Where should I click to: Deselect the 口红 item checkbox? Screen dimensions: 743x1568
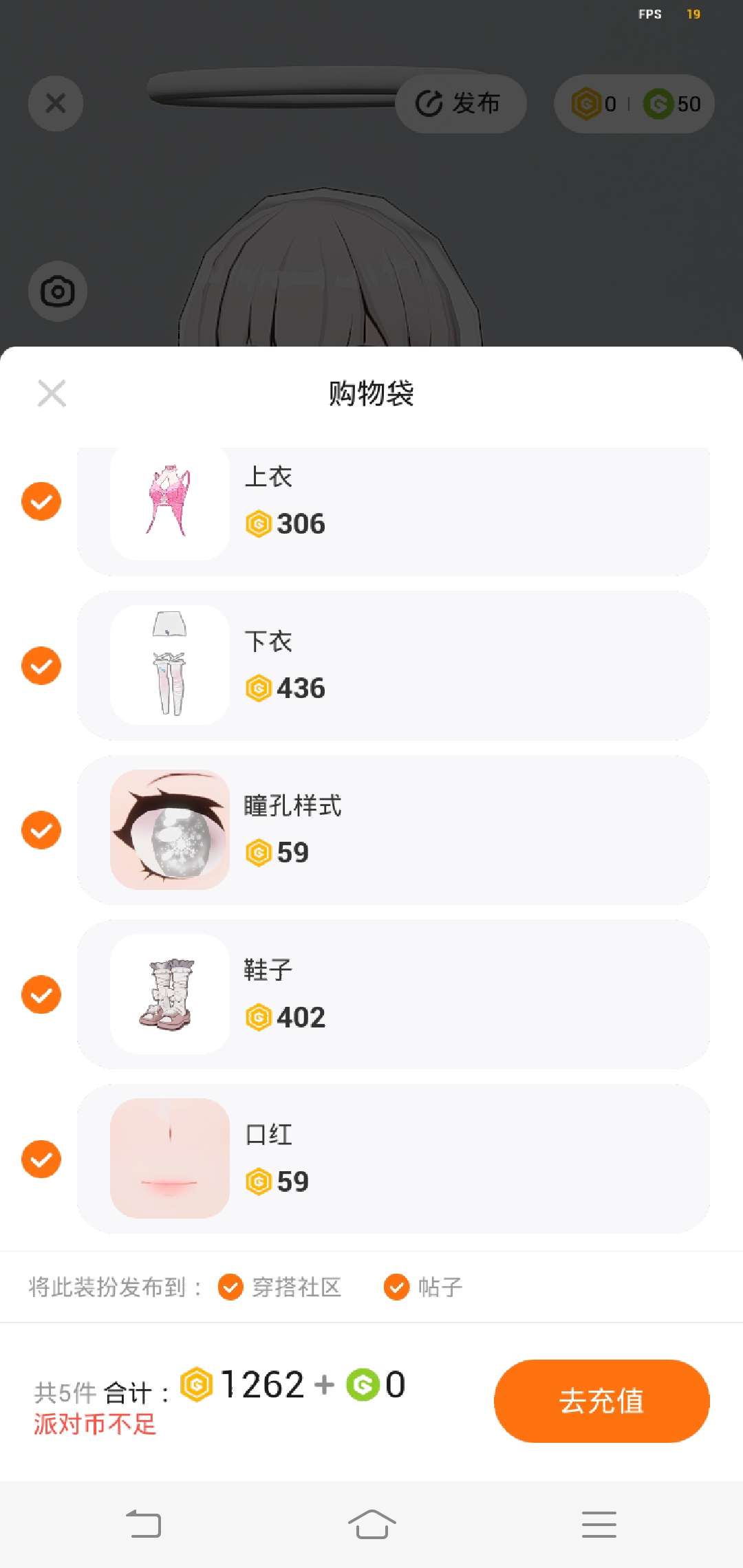pos(41,1159)
